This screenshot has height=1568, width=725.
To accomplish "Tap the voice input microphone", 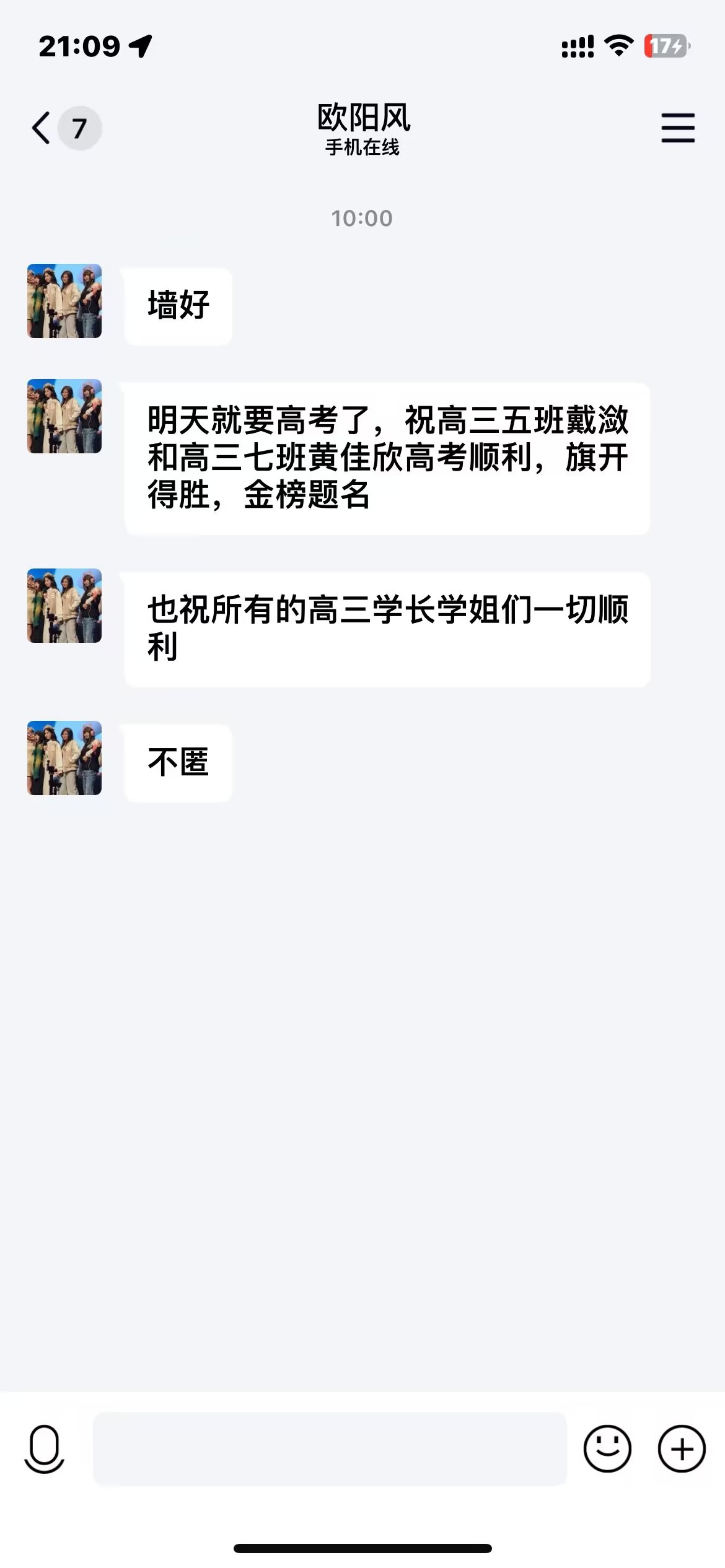I will coord(45,1448).
